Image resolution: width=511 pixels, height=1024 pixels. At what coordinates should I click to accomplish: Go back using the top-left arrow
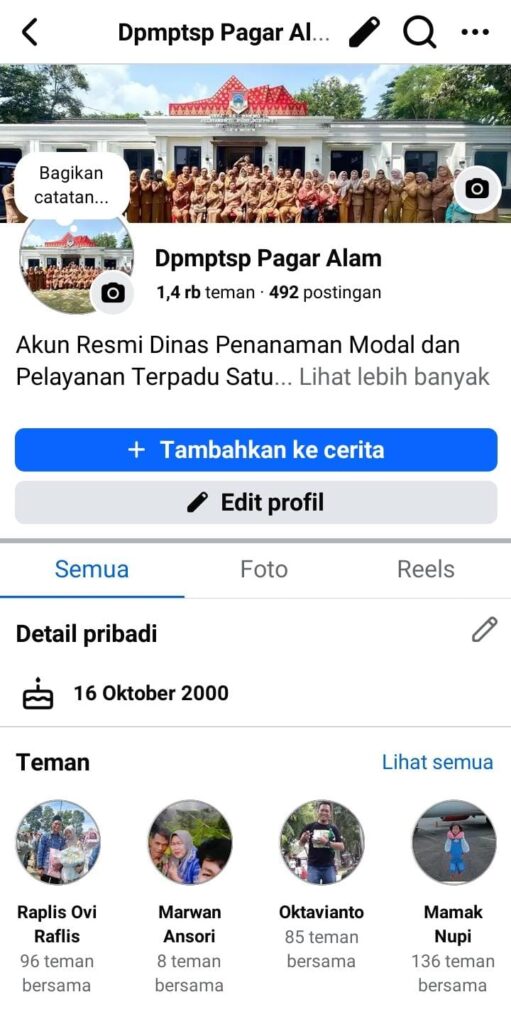[29, 32]
